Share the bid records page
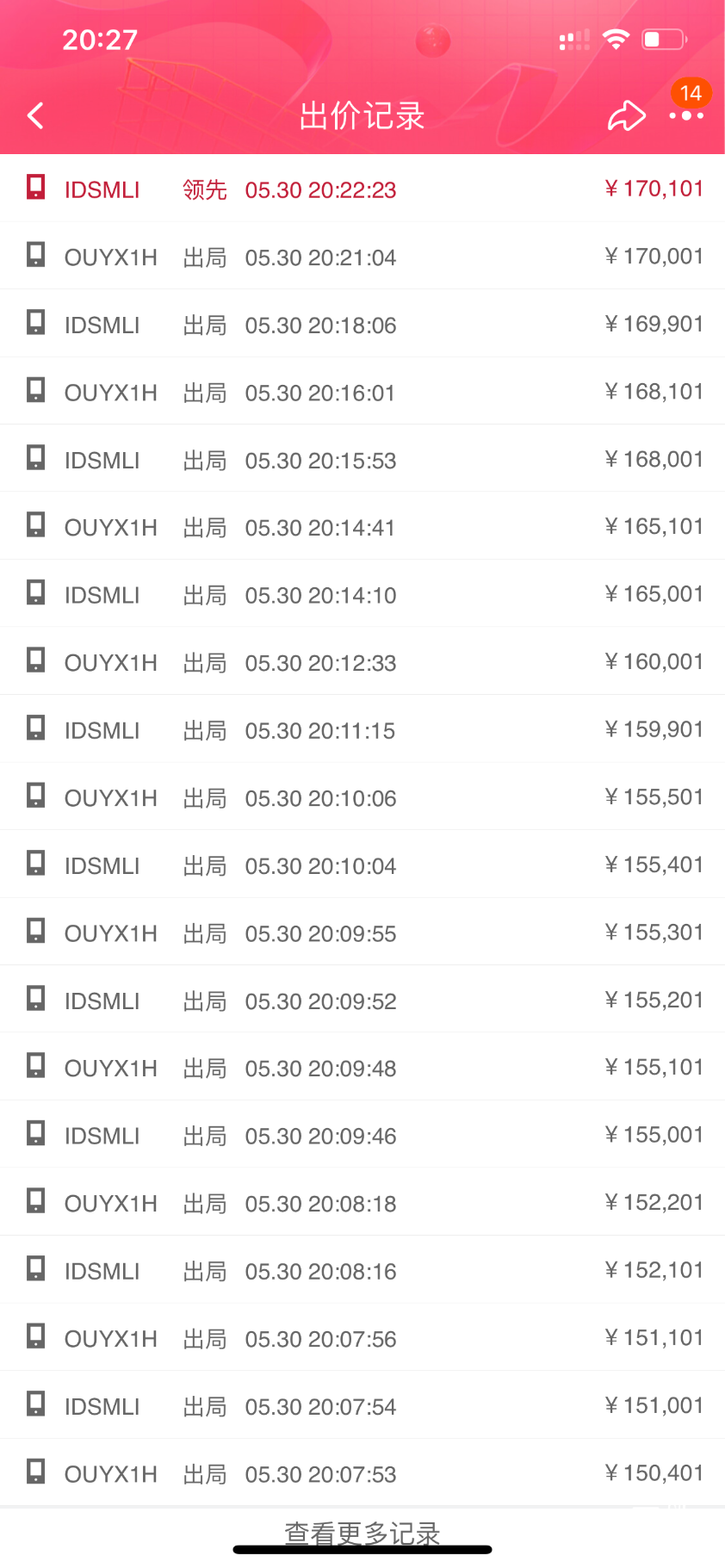725x1568 pixels. click(626, 115)
